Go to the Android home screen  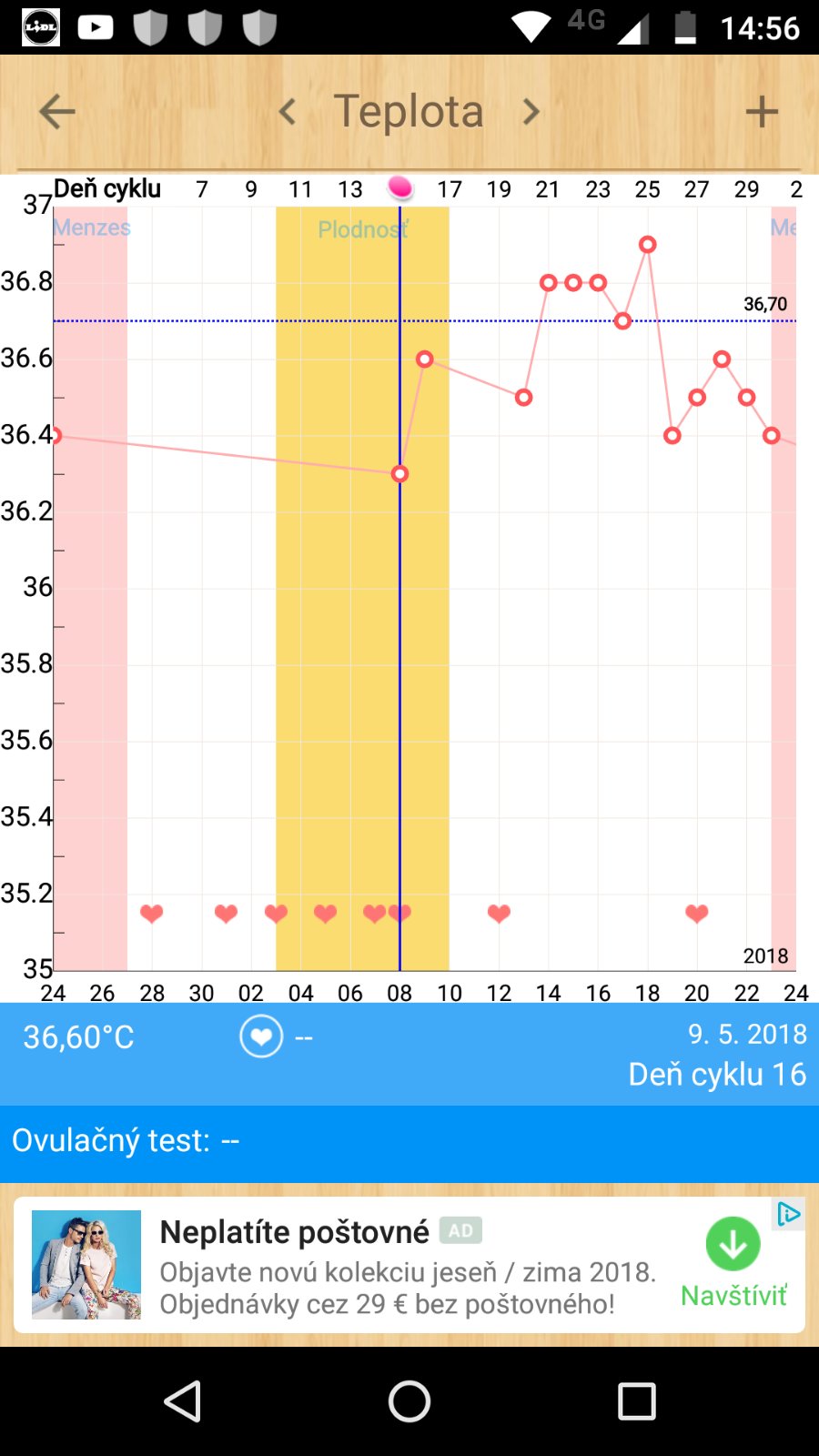(409, 1401)
